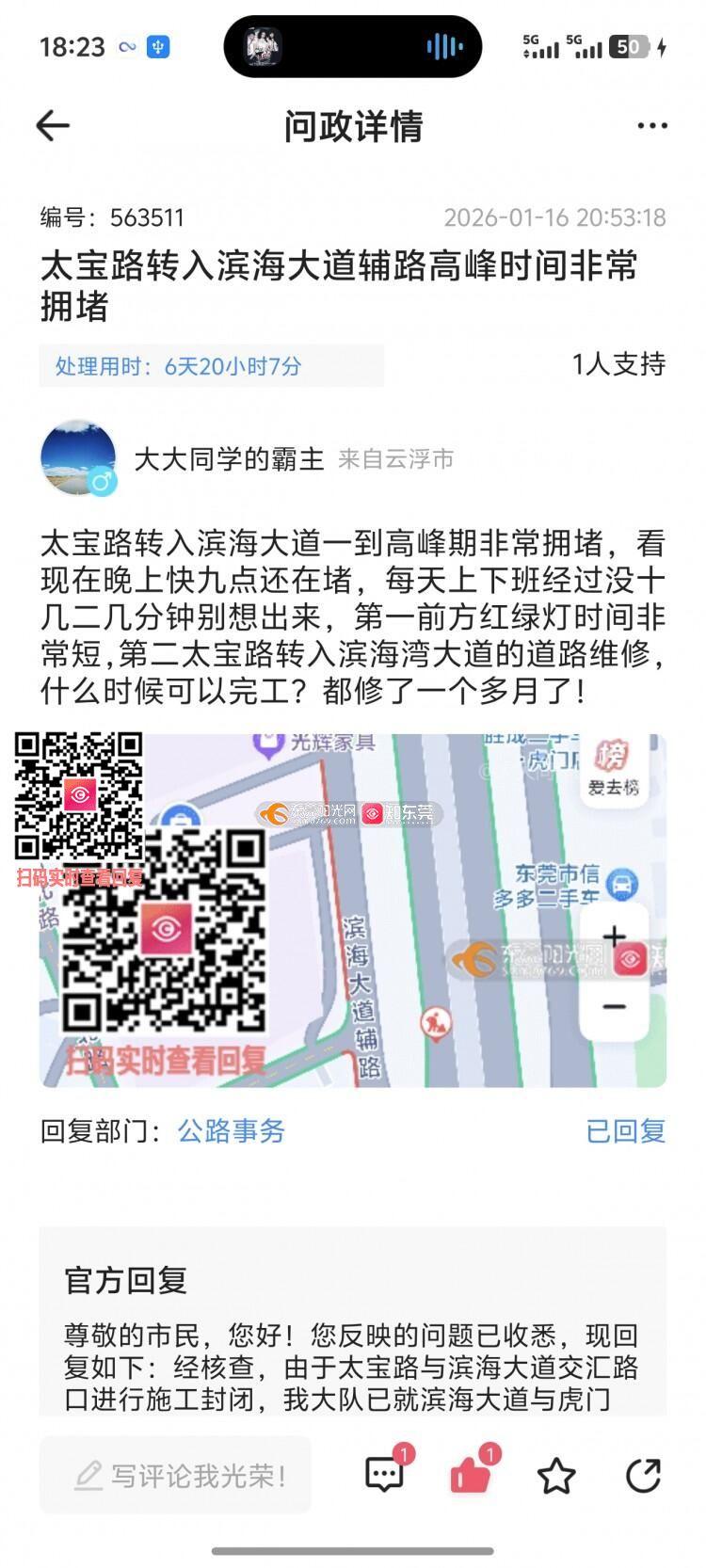The width and height of the screenshot is (706, 1568).
Task: Tap the 写评论我光荣 comment field
Action: click(x=176, y=1475)
